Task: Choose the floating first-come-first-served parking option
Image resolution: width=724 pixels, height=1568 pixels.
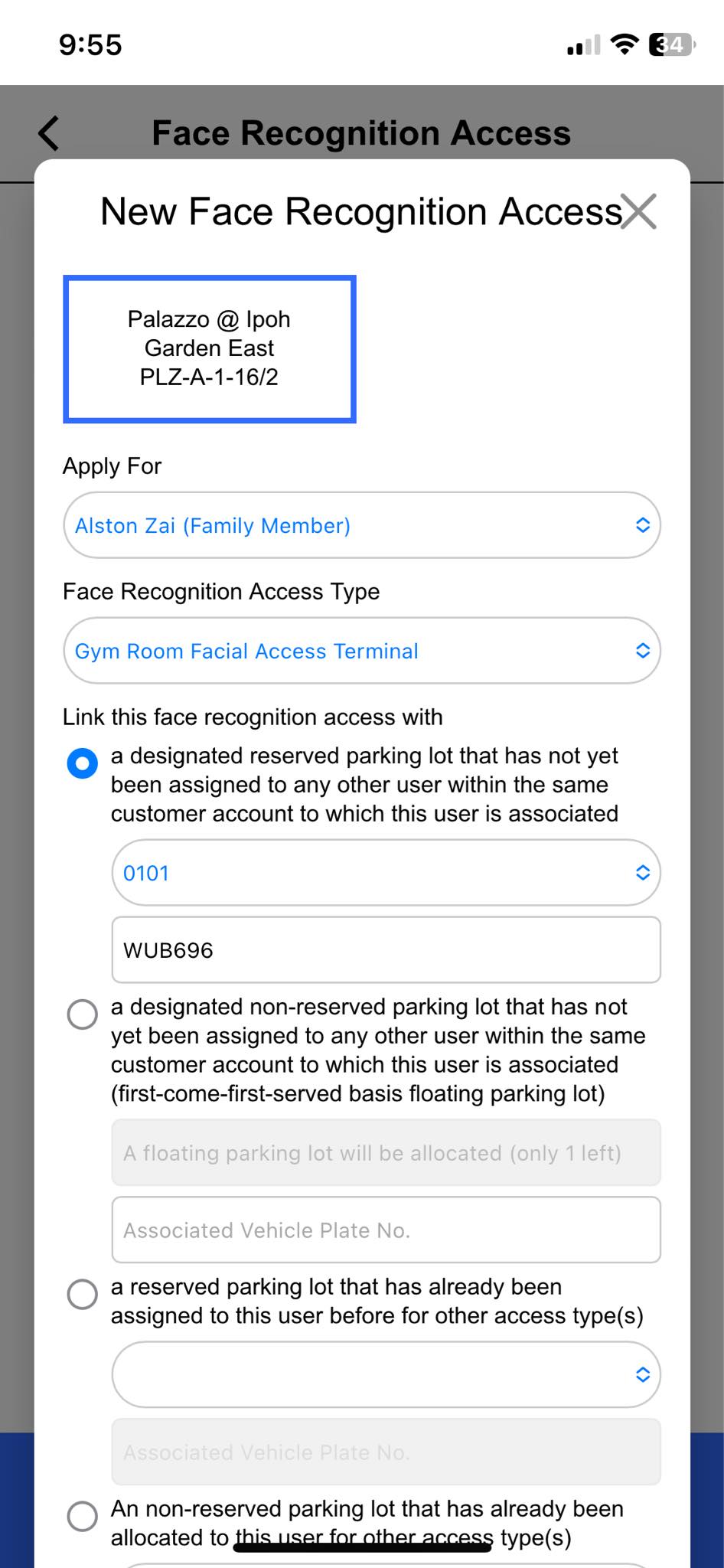Action: [x=82, y=1014]
